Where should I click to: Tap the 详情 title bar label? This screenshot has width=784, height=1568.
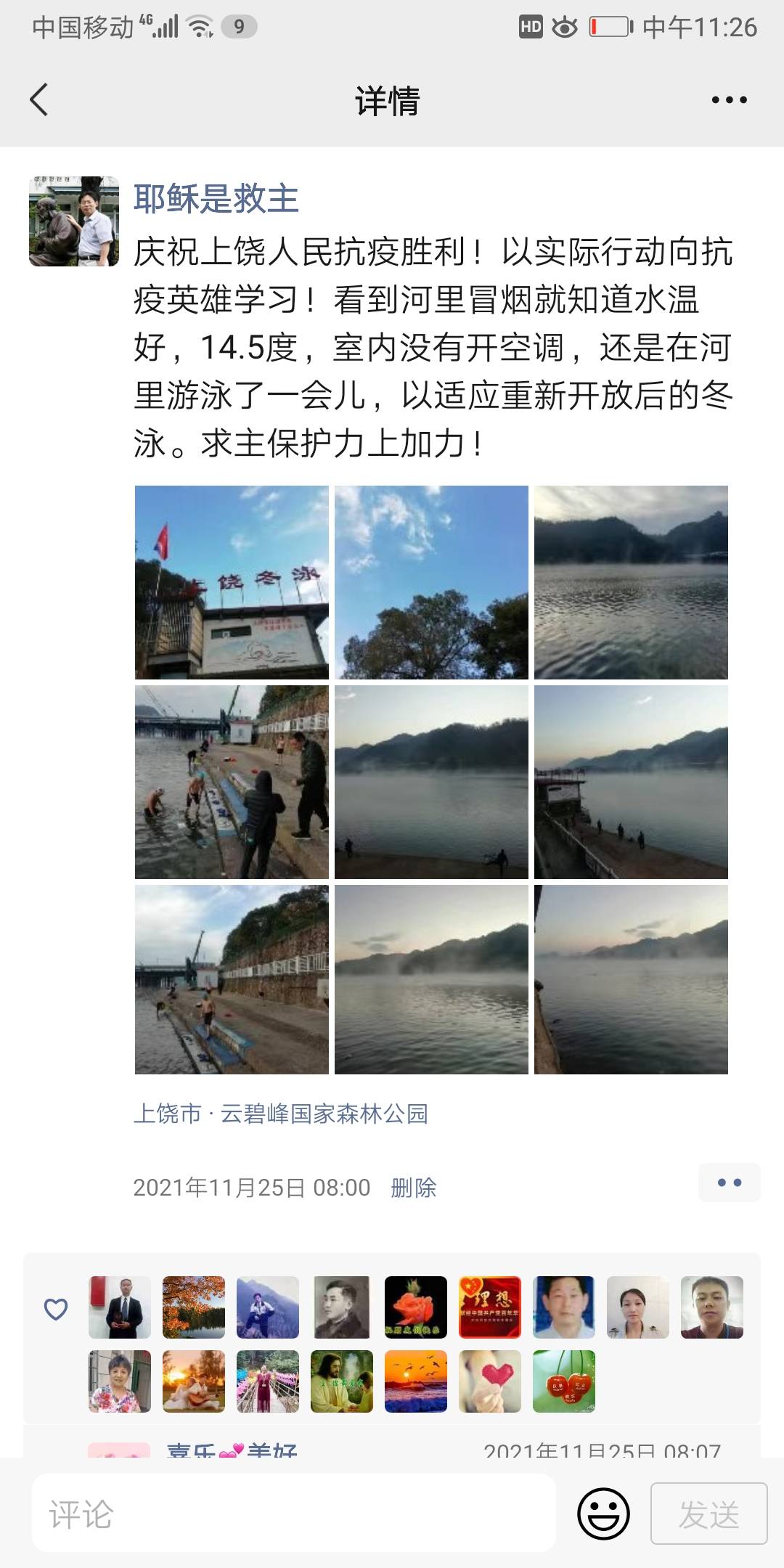pyautogui.click(x=386, y=100)
